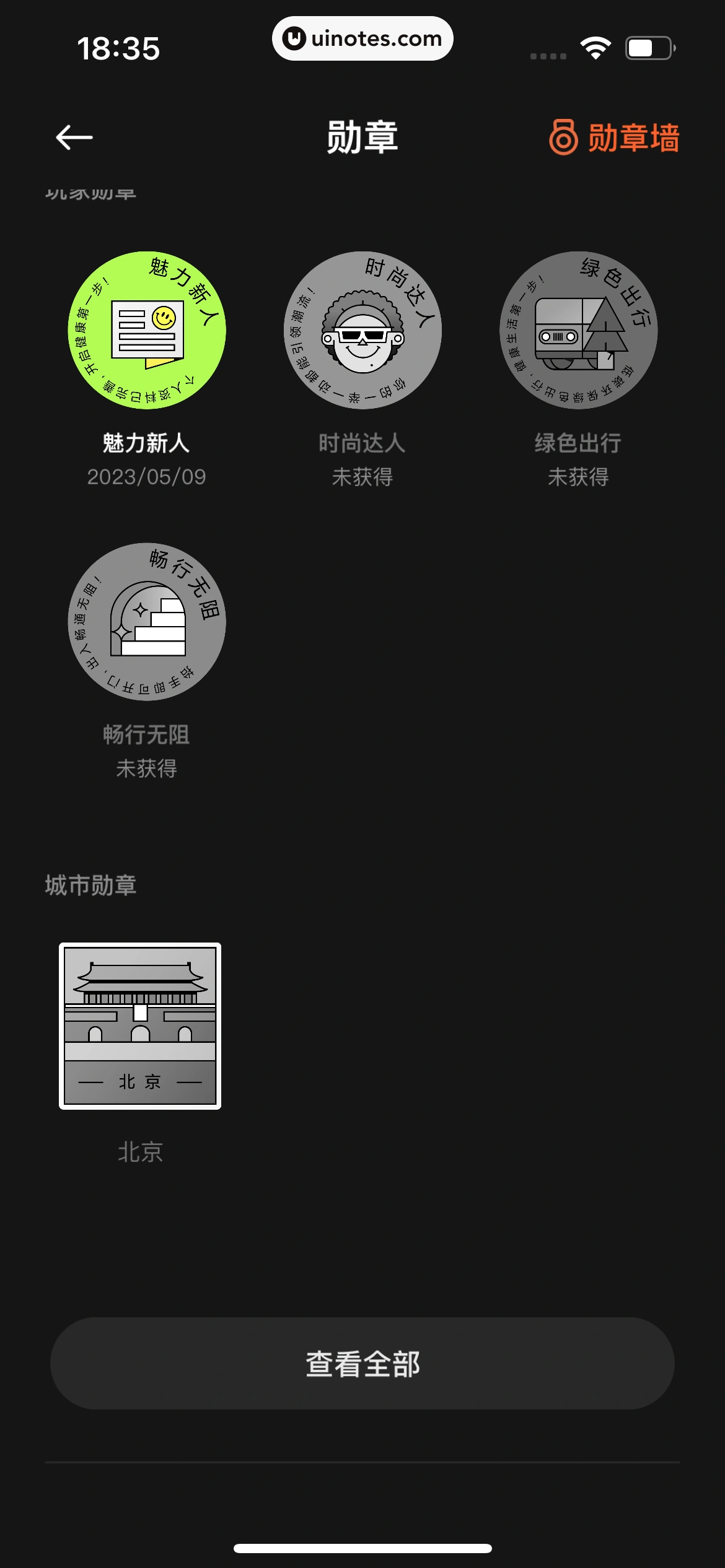Open the 勋章墙 medal wall
Viewport: 725px width, 1568px height.
(x=614, y=137)
